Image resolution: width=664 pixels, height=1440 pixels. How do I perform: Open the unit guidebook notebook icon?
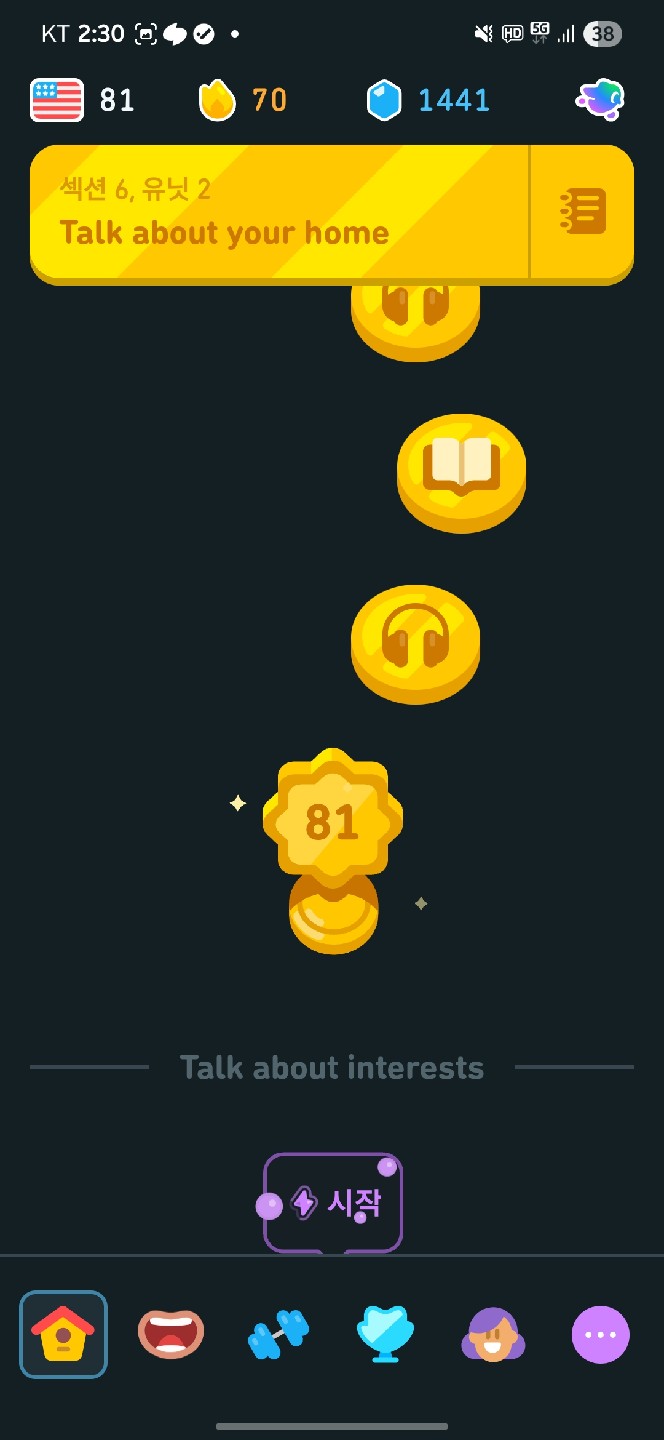(582, 211)
